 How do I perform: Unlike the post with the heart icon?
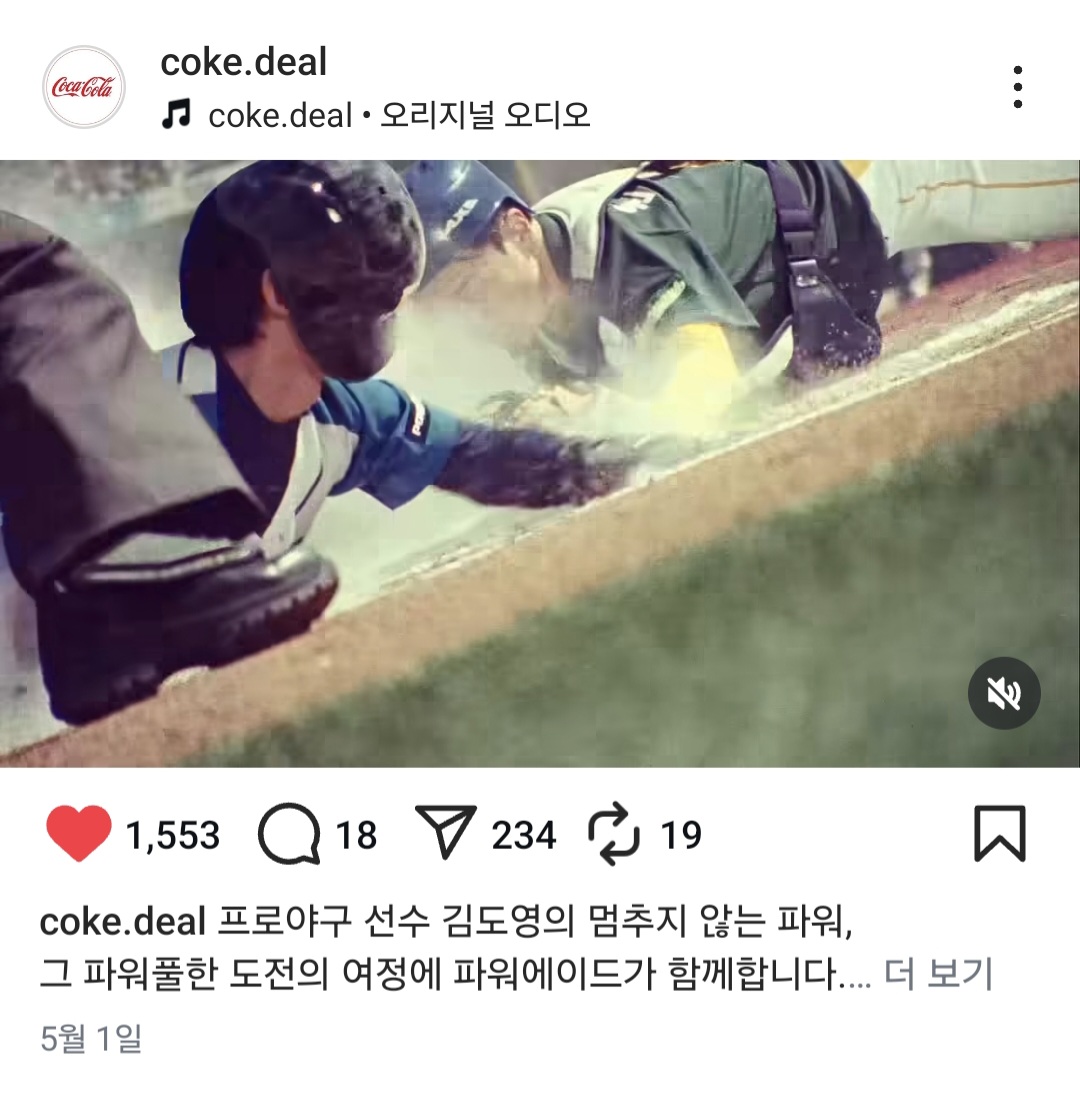(79, 834)
